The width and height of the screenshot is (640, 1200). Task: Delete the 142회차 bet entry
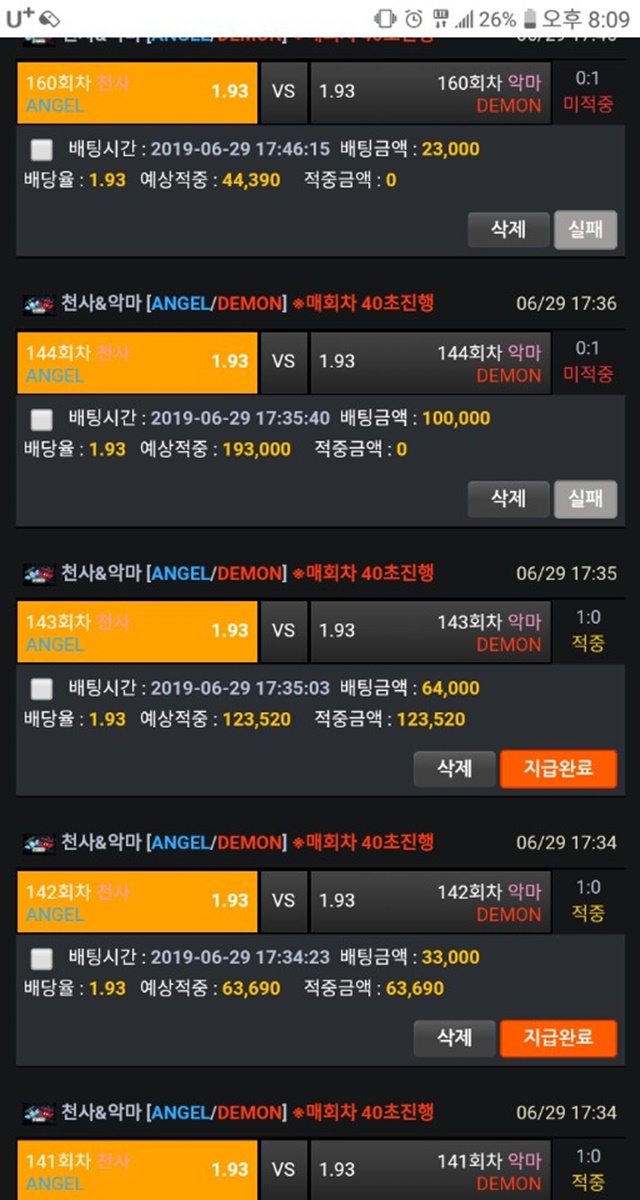coord(455,1038)
